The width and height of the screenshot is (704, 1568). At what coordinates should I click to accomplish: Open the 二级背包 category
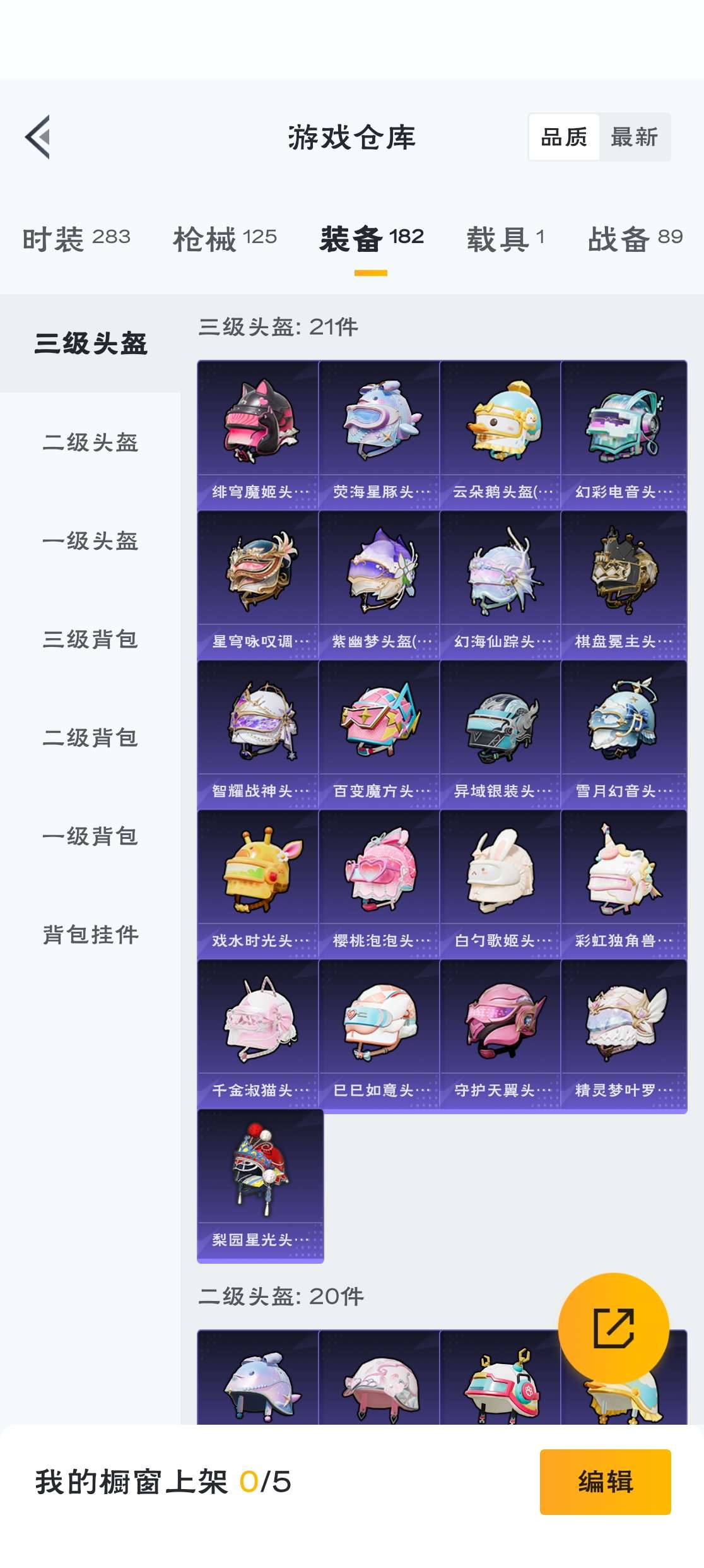click(90, 739)
